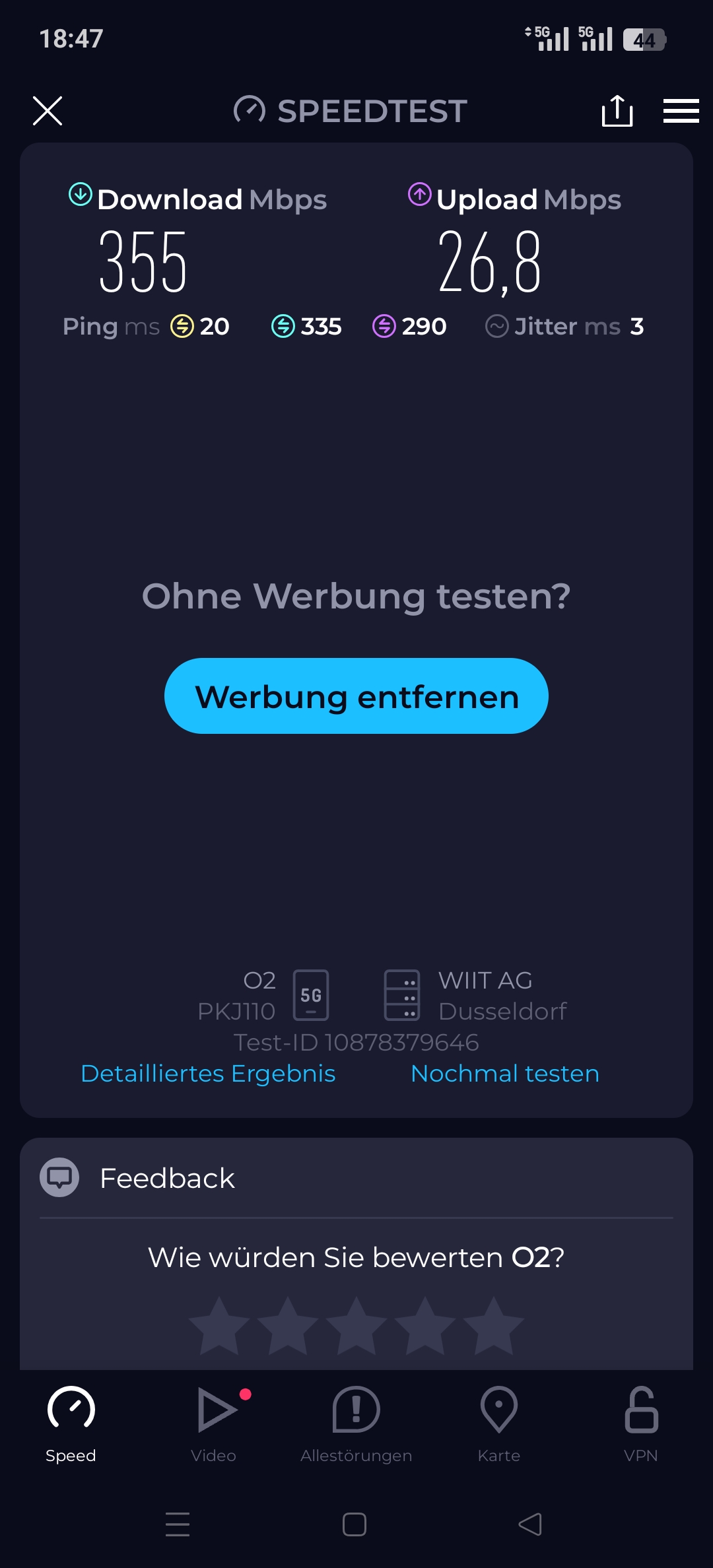Open Detailliertes Ergebnis
The width and height of the screenshot is (713, 1568).
pyautogui.click(x=208, y=1074)
